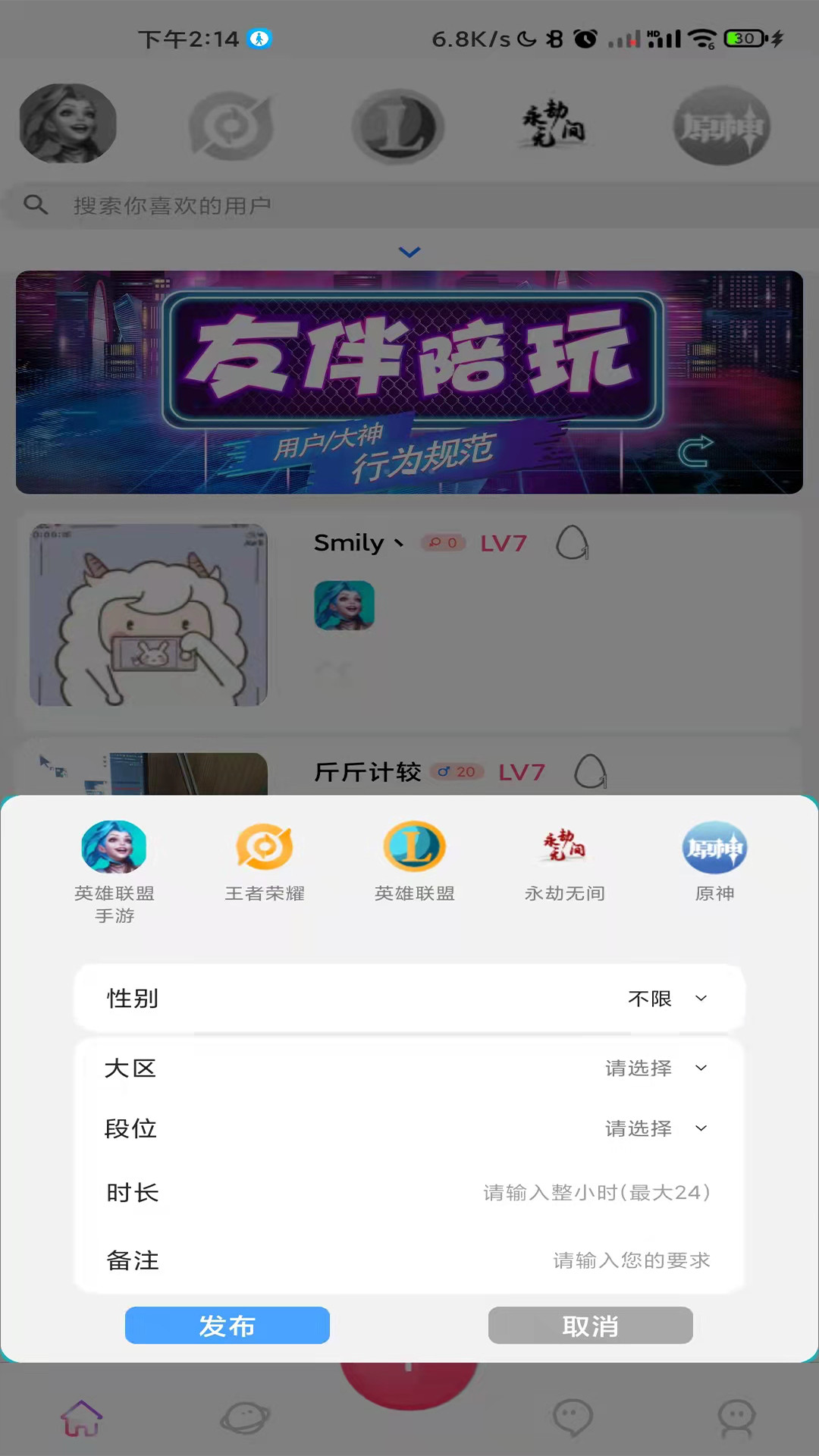This screenshot has height=1456, width=819.
Task: Expand the 大区 region dropdown
Action: (656, 1068)
